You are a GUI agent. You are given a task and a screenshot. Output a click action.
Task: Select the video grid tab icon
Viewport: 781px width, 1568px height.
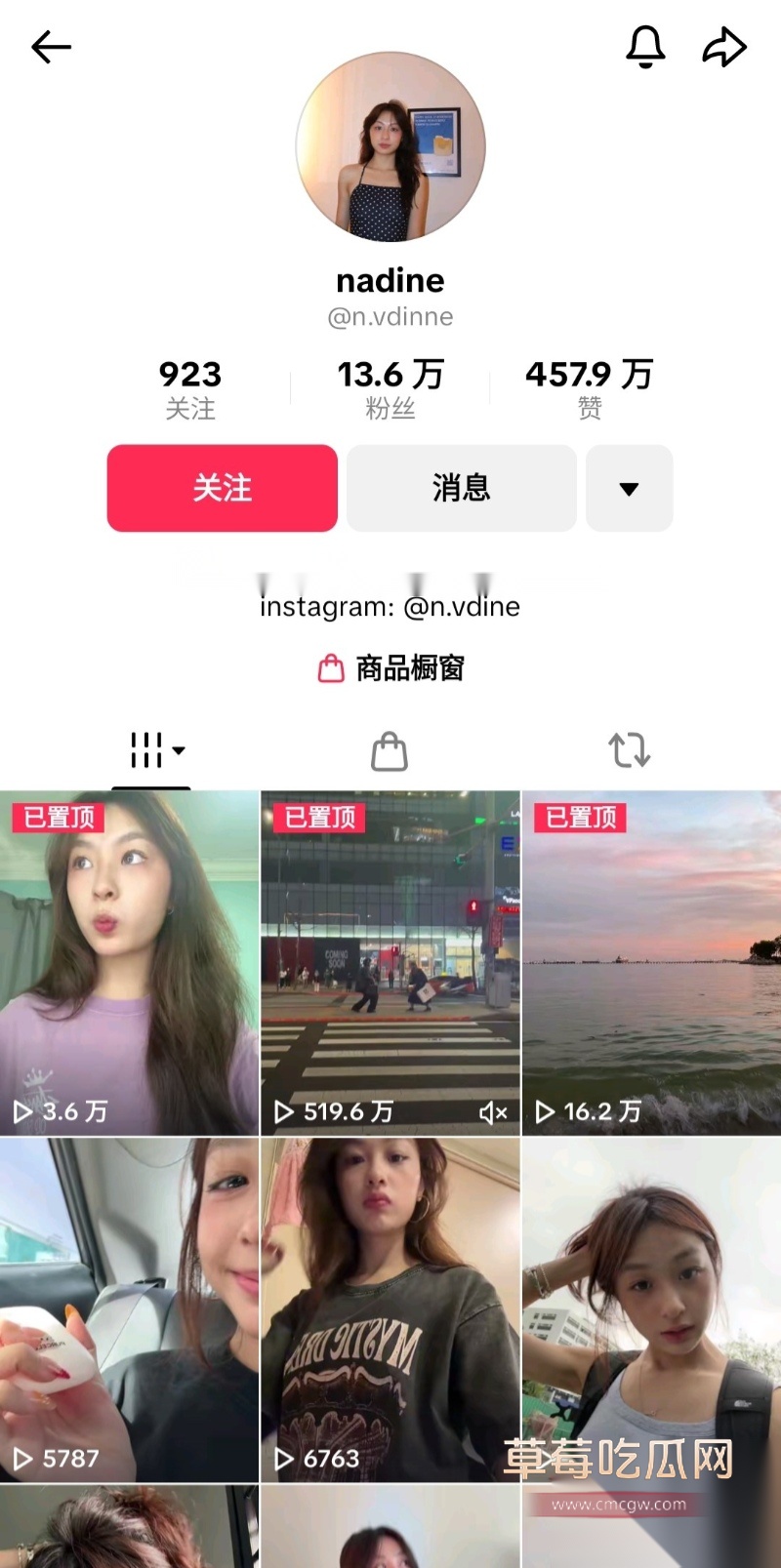coord(148,749)
